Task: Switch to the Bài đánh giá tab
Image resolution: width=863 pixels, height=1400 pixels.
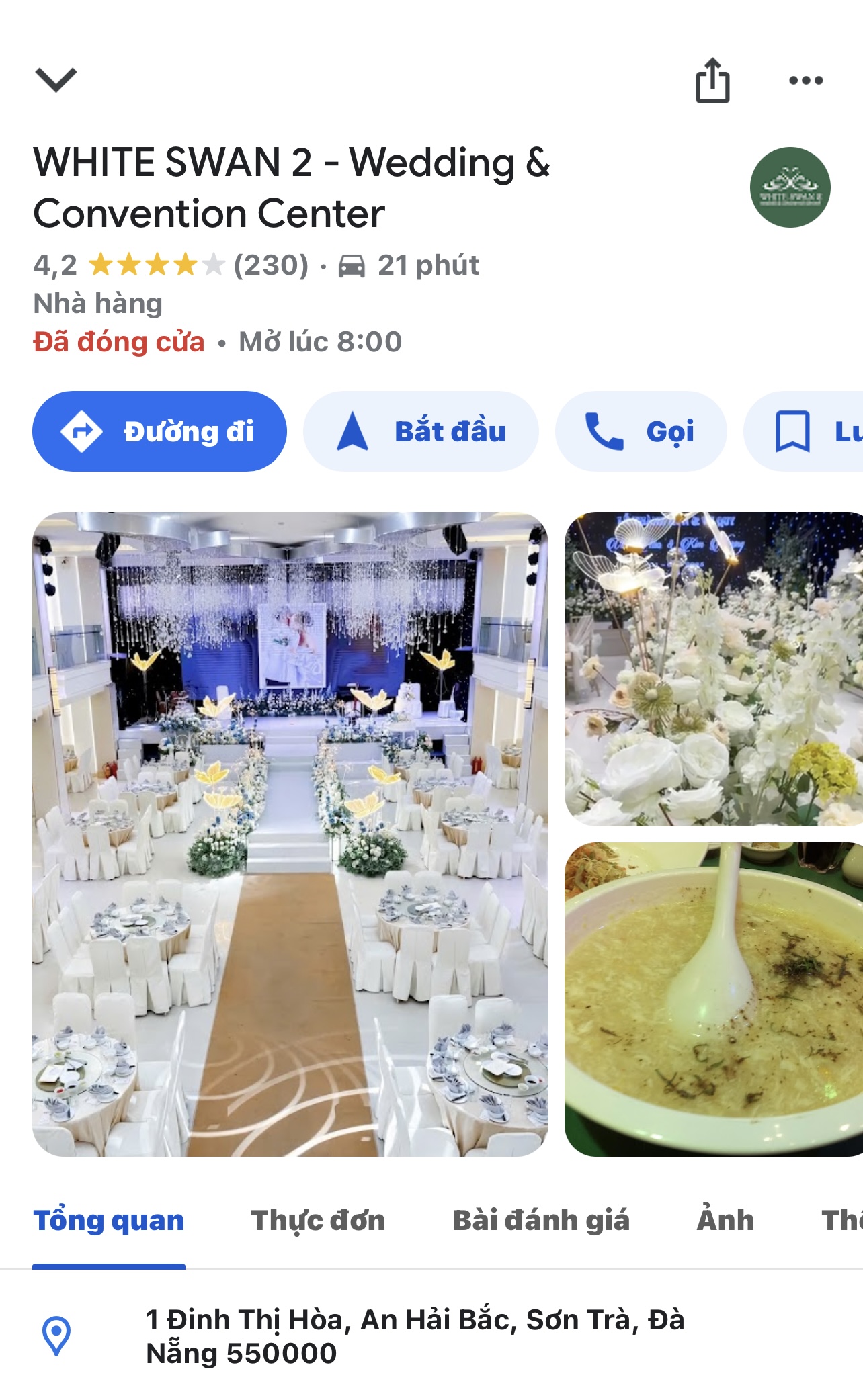Action: pyautogui.click(x=540, y=1220)
